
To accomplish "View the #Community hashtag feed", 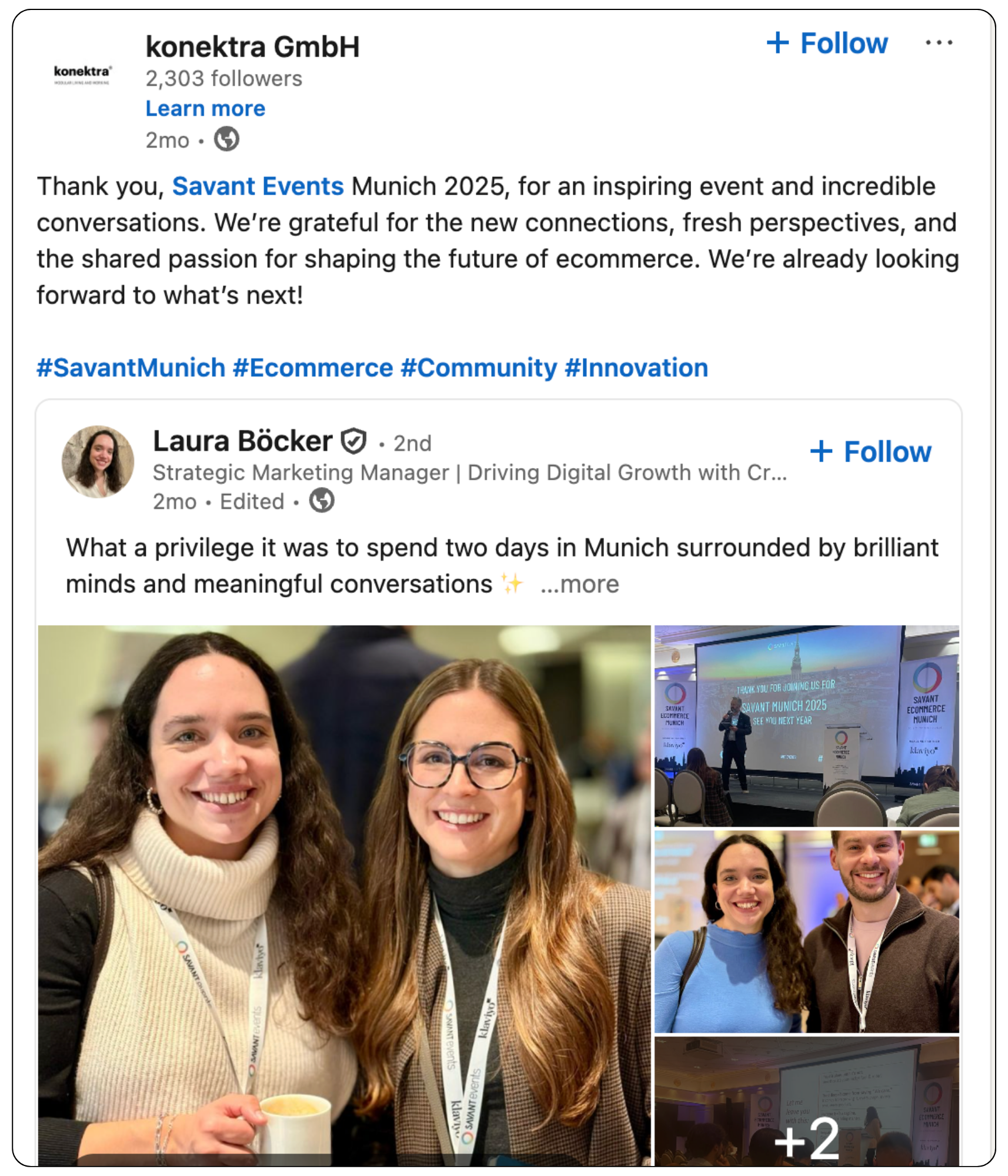I will pos(479,368).
